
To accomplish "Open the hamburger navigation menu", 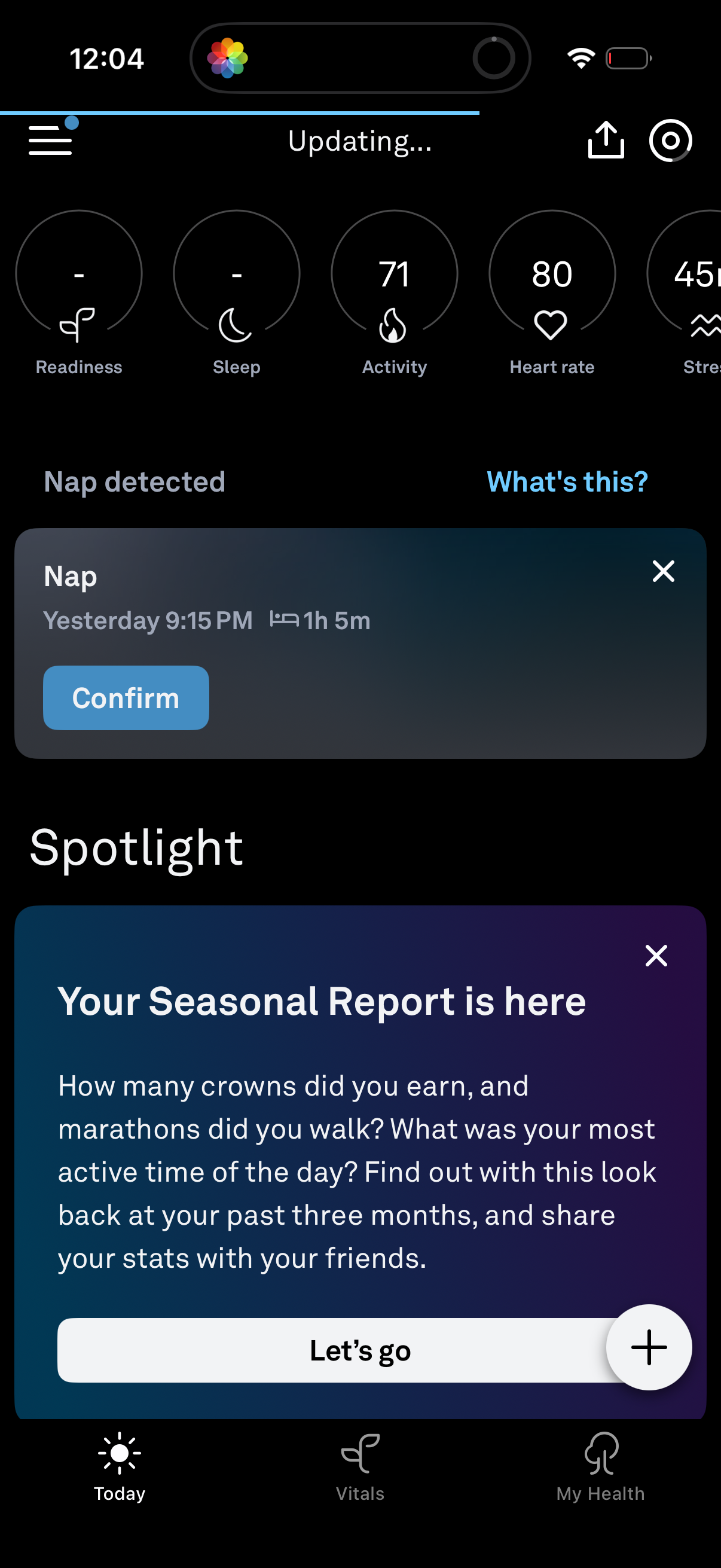I will point(50,141).
